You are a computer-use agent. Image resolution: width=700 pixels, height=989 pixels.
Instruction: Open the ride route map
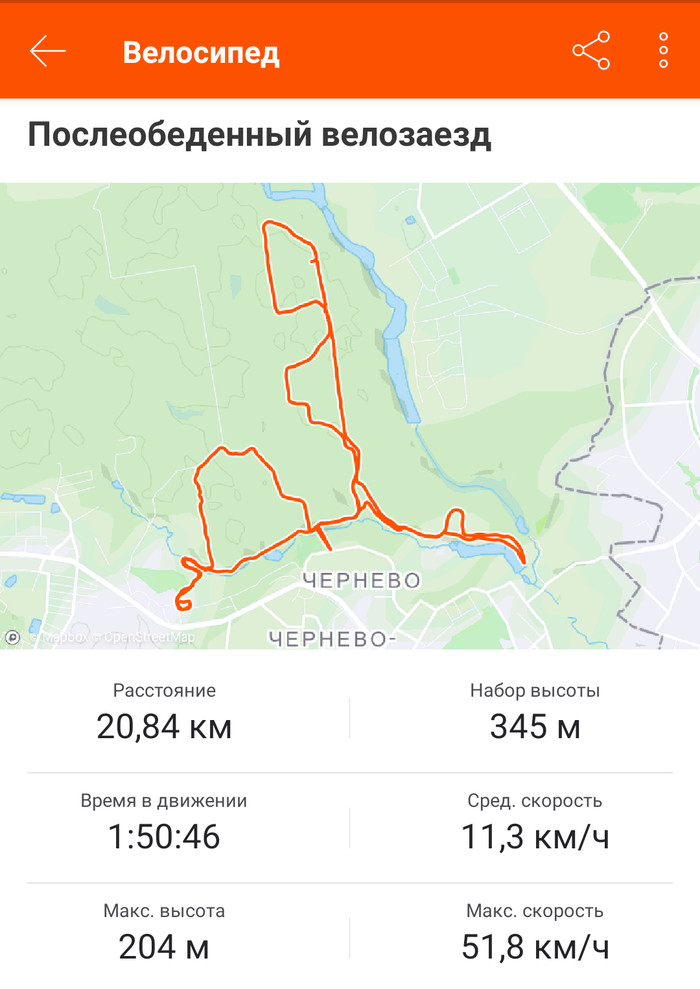(x=350, y=415)
